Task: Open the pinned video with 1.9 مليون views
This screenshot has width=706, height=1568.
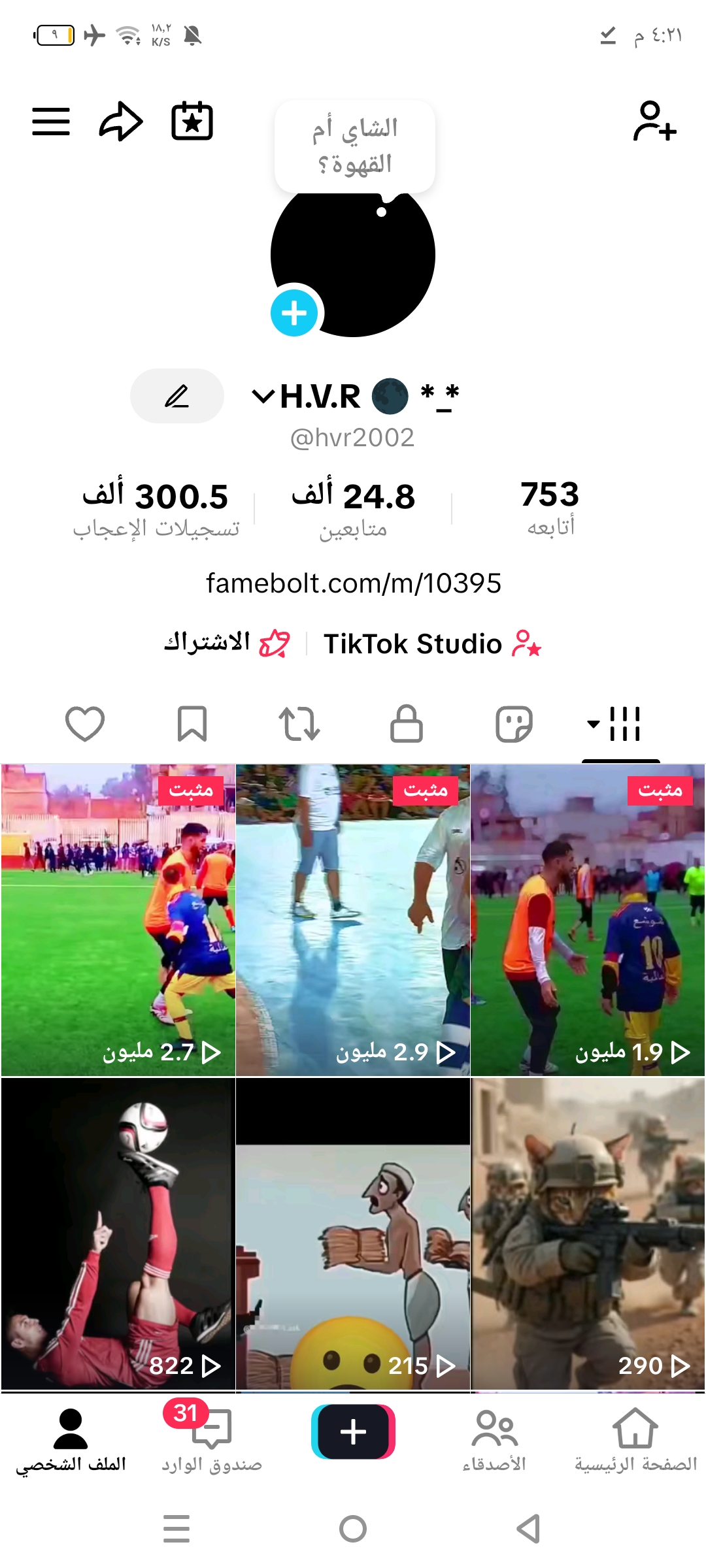Action: [588, 920]
